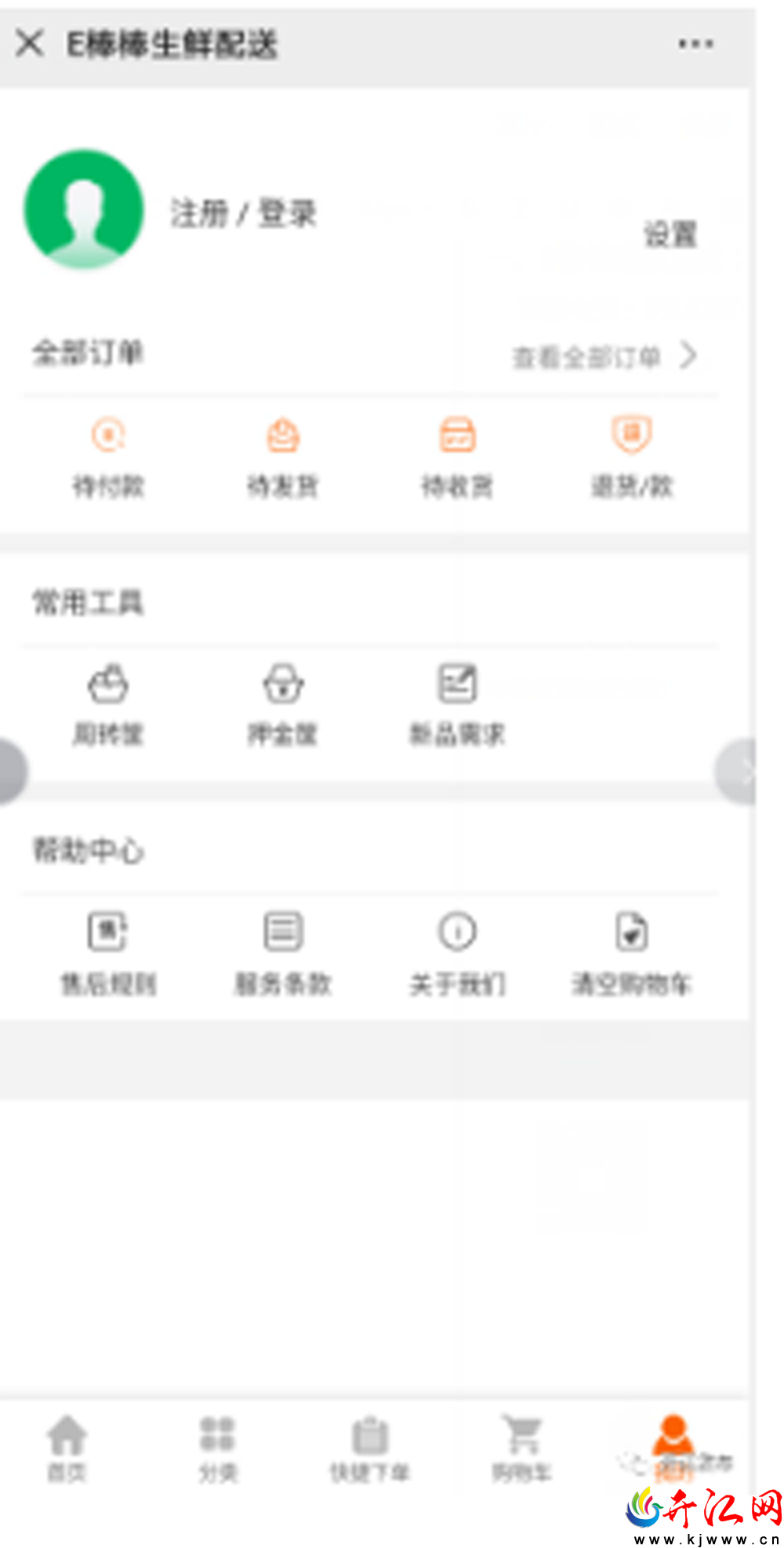784x1548 pixels.
Task: Open the 押金筐 tool
Action: pos(283,706)
